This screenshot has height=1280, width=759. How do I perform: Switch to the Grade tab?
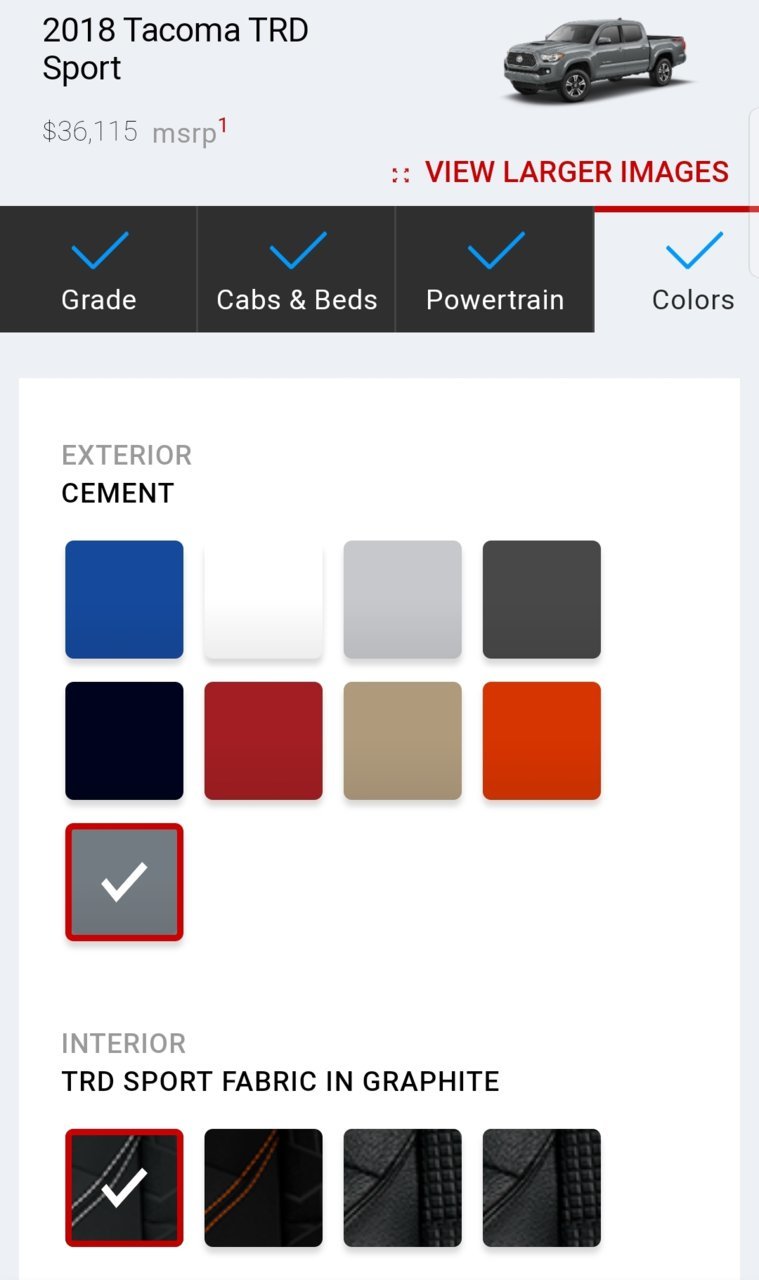coord(98,269)
